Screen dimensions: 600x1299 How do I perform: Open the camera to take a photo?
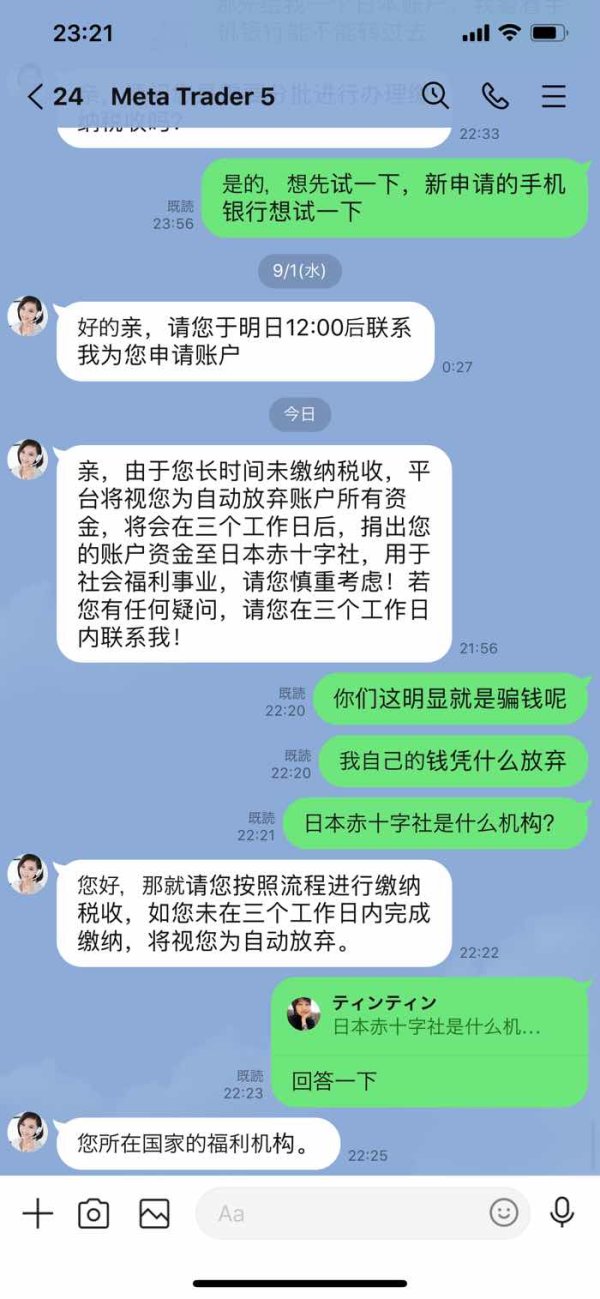(x=94, y=1214)
